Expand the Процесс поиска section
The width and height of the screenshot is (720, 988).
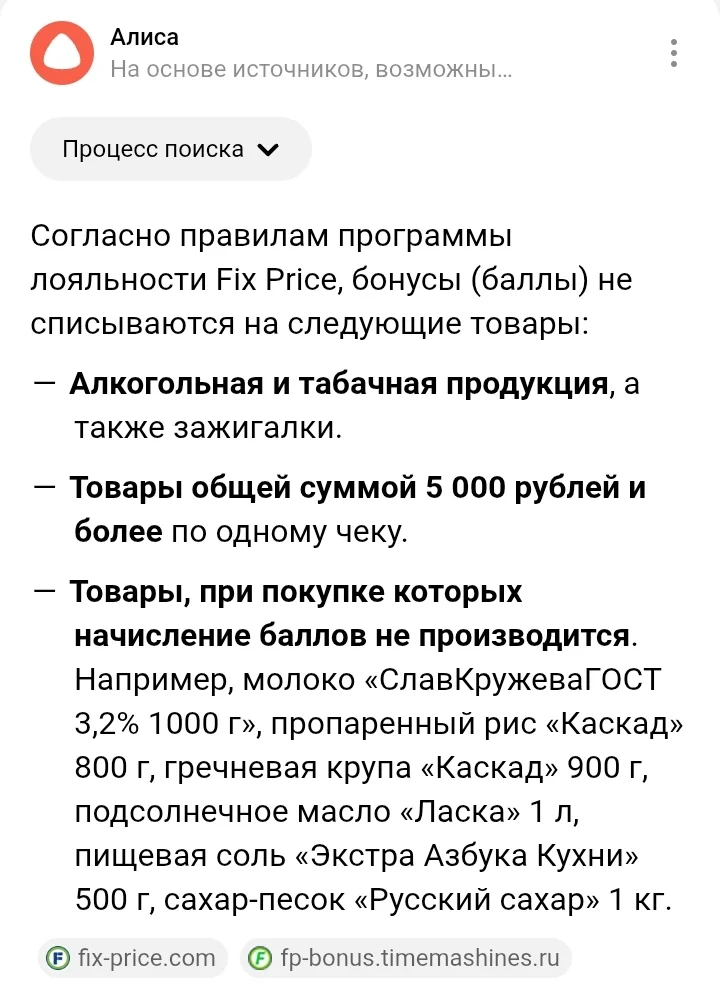[x=171, y=149]
